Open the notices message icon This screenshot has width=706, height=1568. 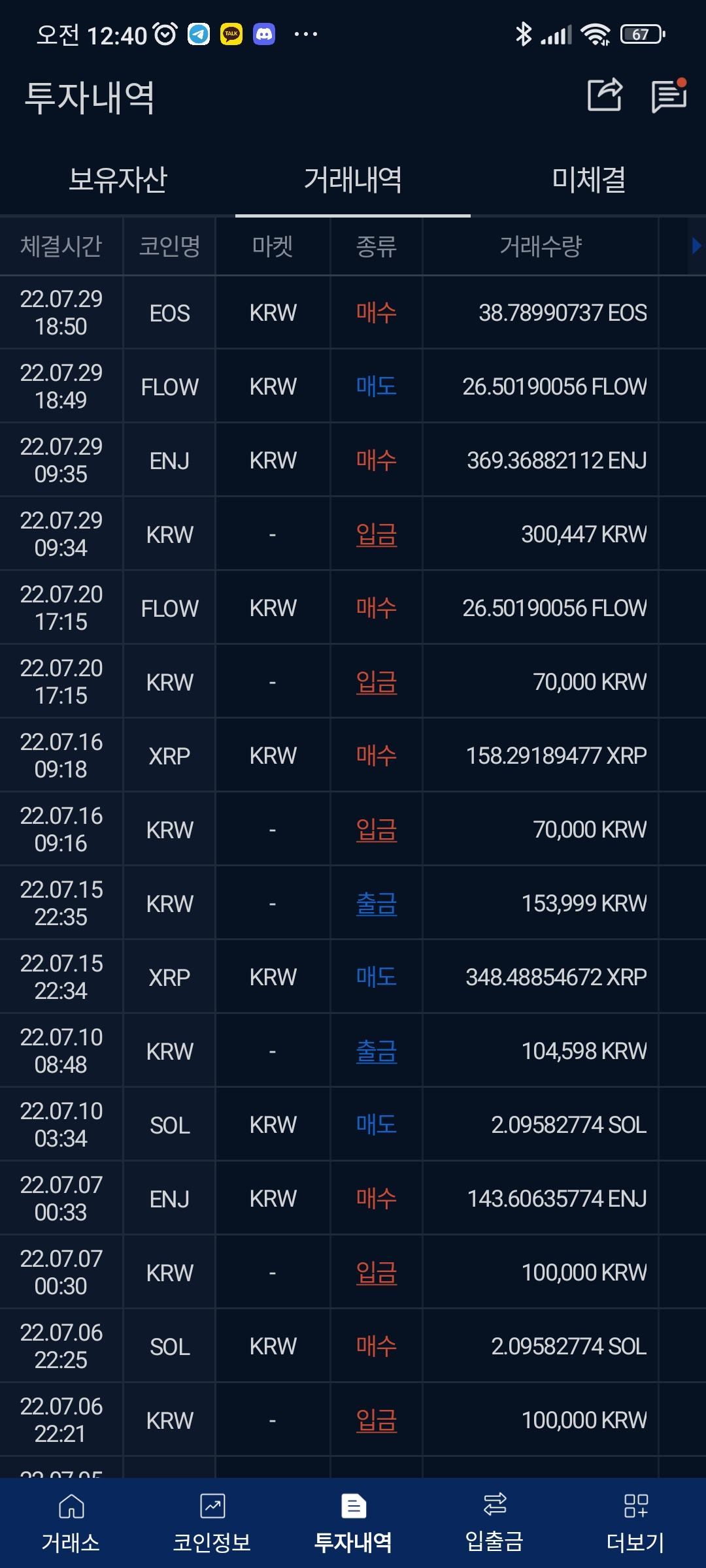[x=669, y=96]
